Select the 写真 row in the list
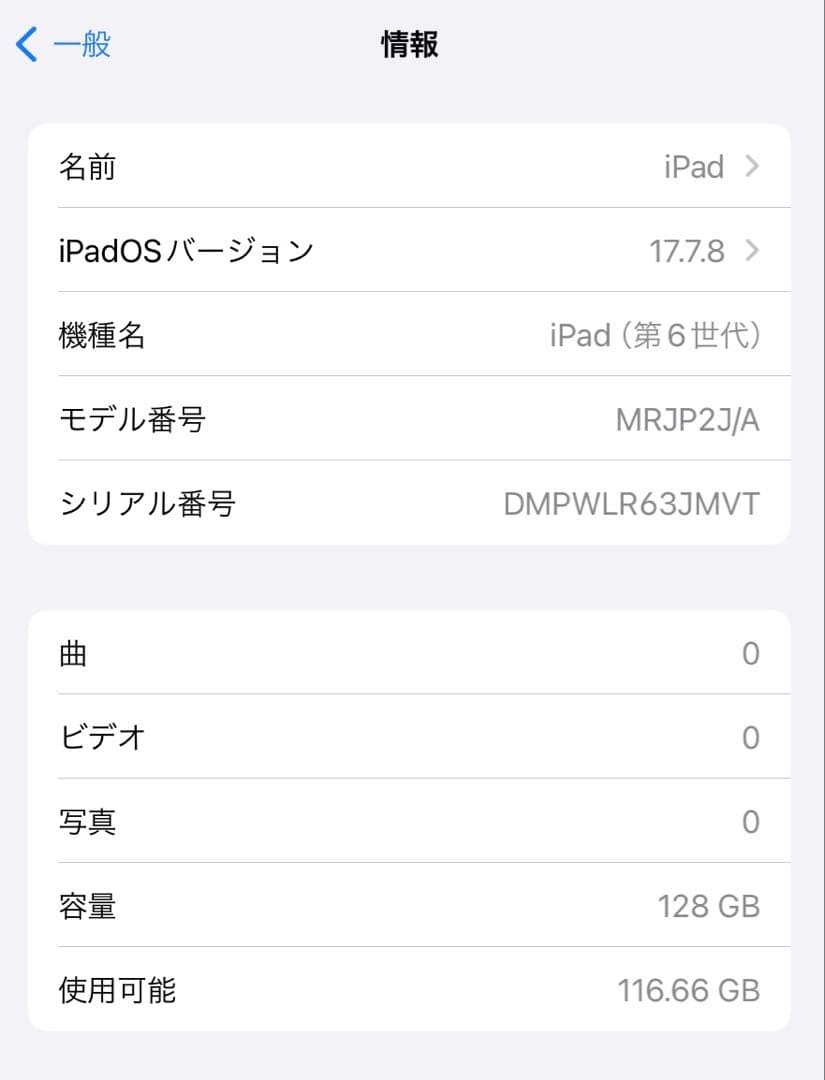Image resolution: width=825 pixels, height=1080 pixels. [412, 821]
